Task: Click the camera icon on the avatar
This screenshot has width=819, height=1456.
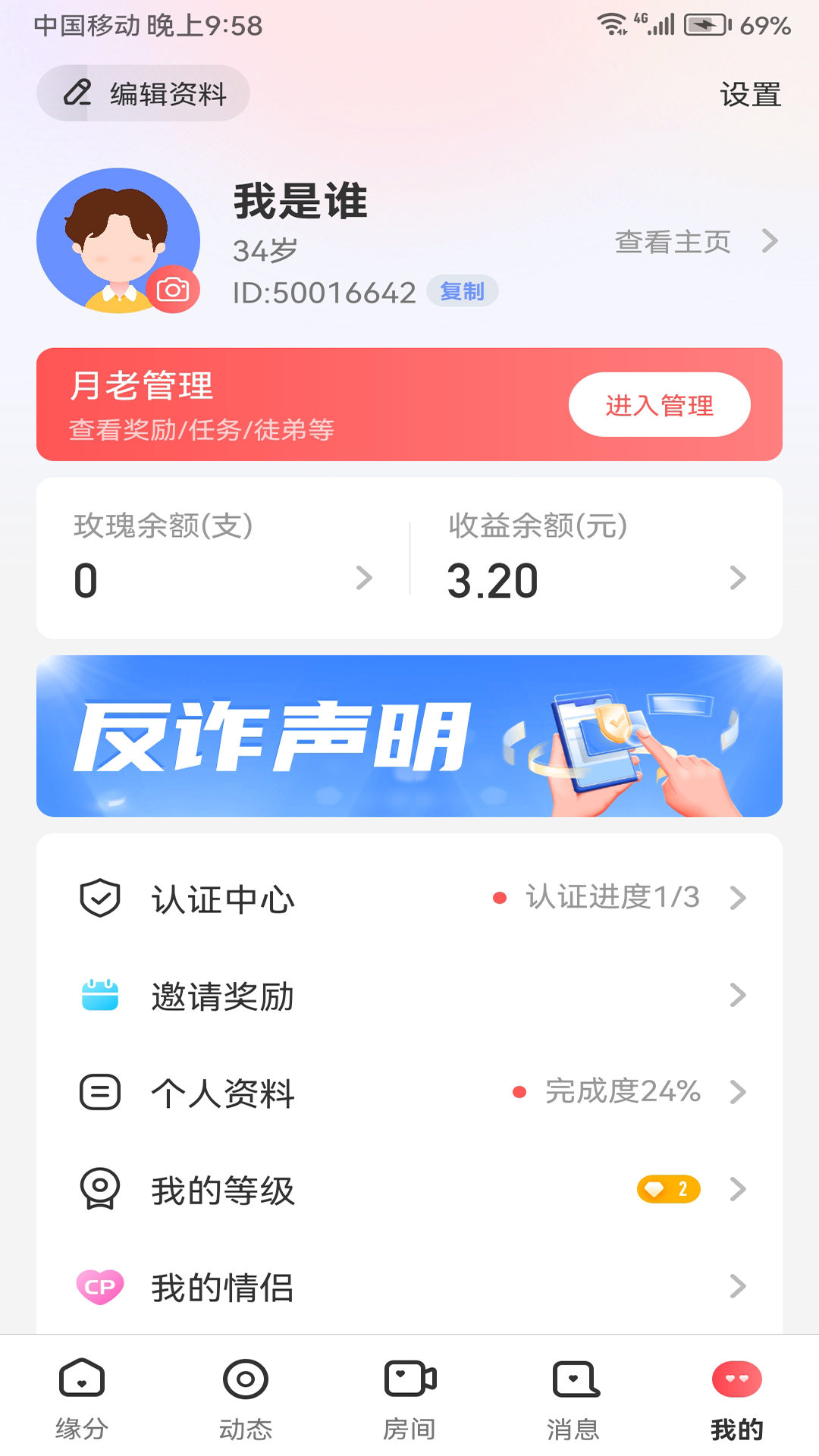Action: point(174,289)
